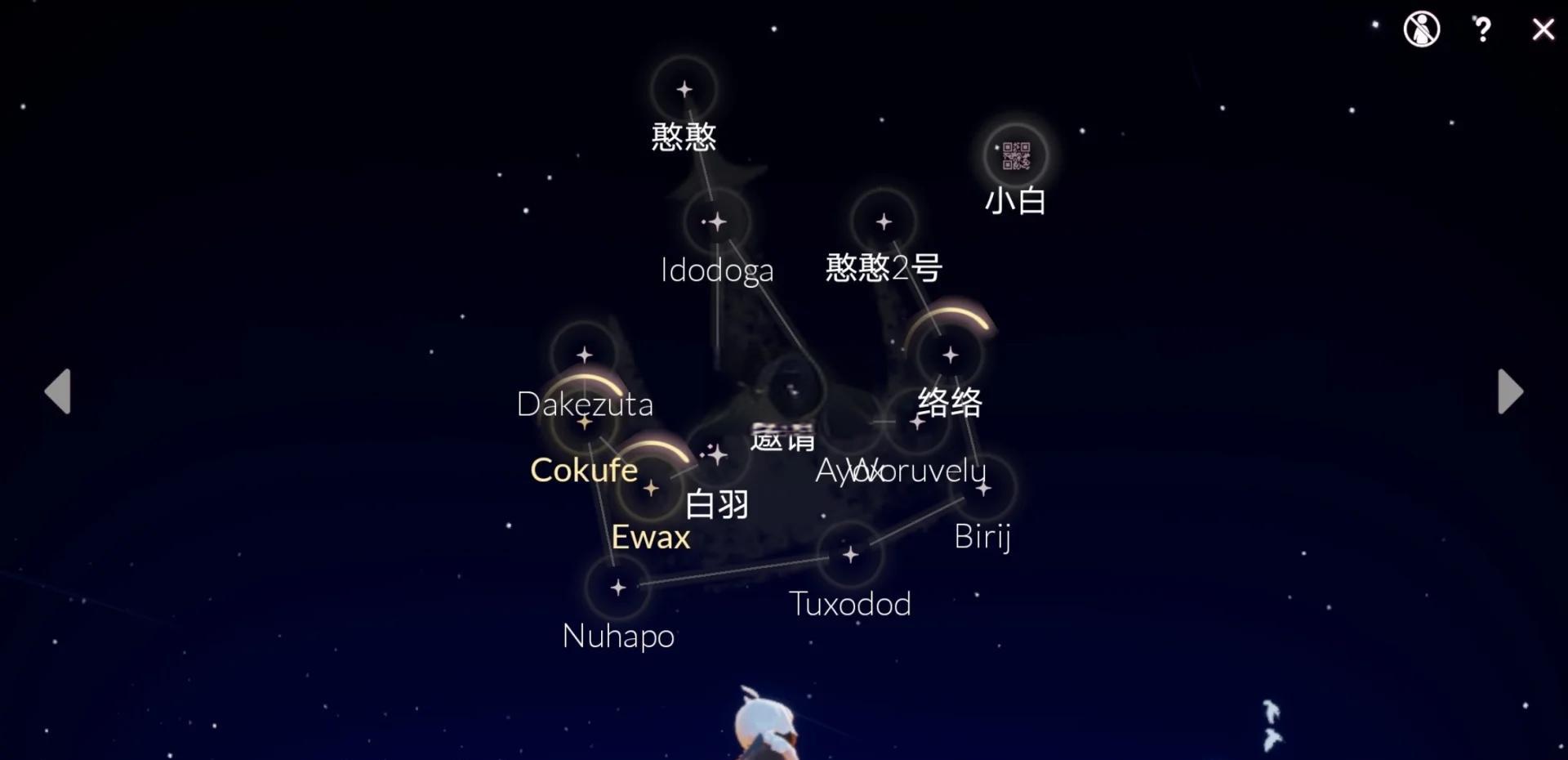Viewport: 1568px width, 760px height.
Task: Select the friend star 憨憨
Action: tap(684, 89)
